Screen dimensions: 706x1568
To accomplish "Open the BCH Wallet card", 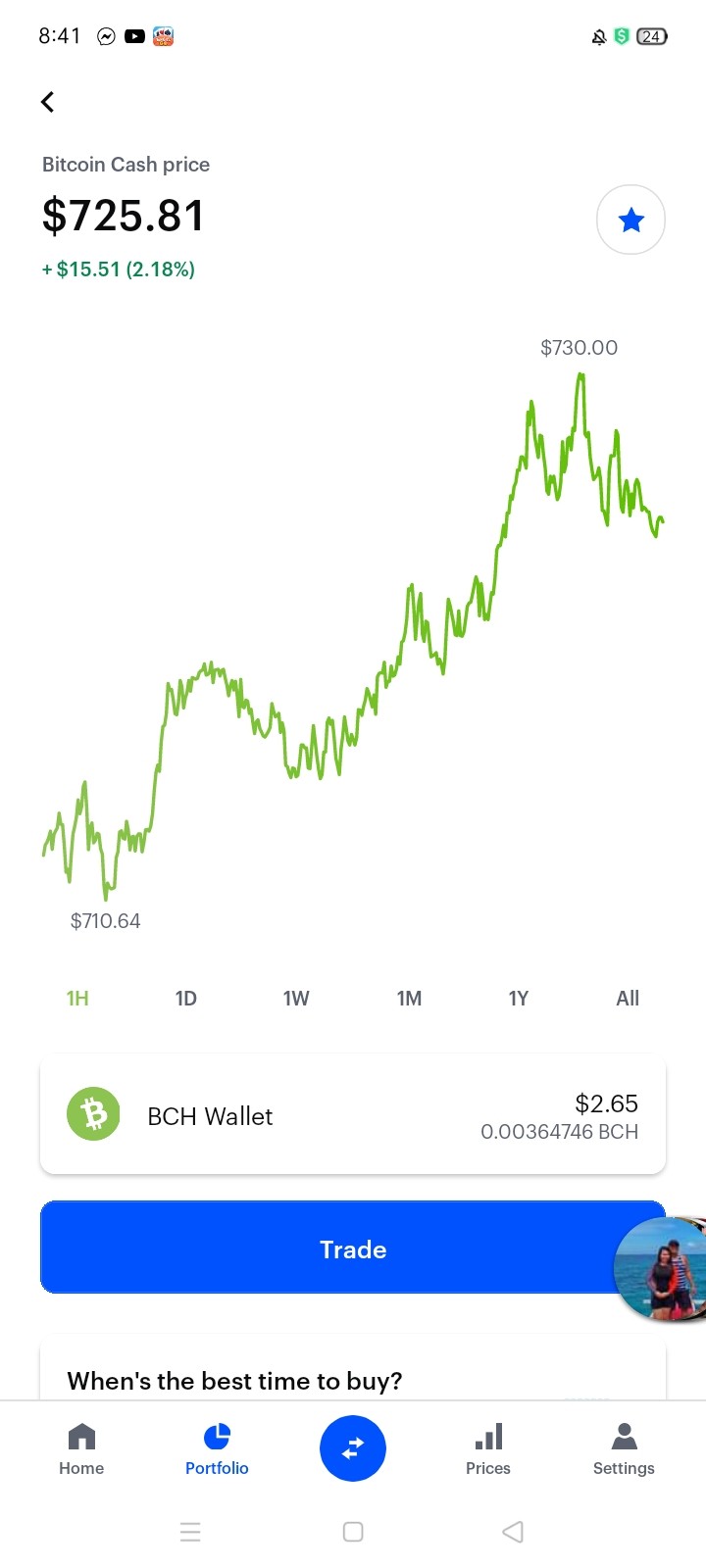I will [x=353, y=1115].
